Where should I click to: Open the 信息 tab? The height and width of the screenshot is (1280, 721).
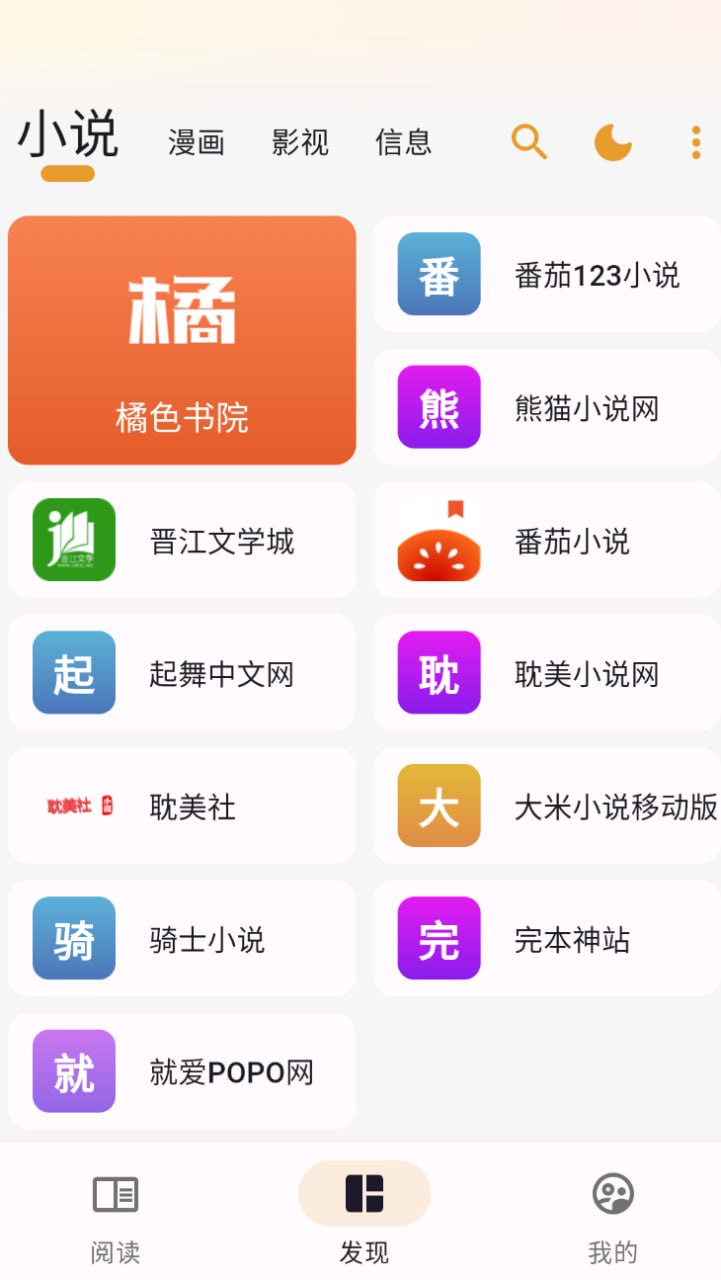[x=402, y=142]
